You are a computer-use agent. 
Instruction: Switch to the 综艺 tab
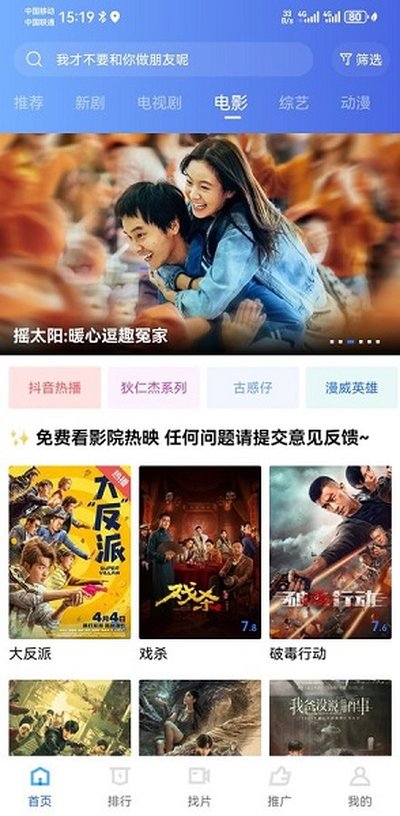coord(294,103)
